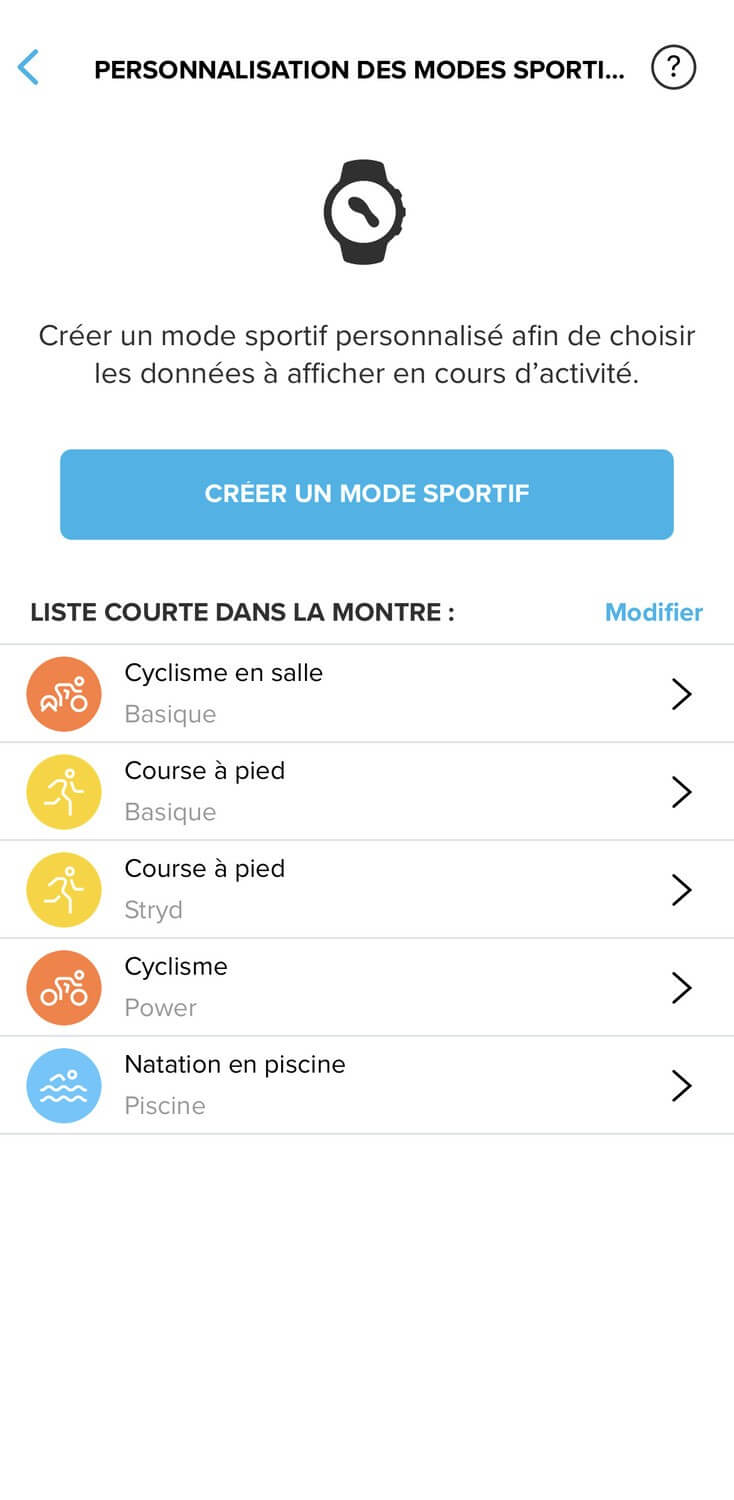Go back using the top-left arrow

pyautogui.click(x=28, y=68)
